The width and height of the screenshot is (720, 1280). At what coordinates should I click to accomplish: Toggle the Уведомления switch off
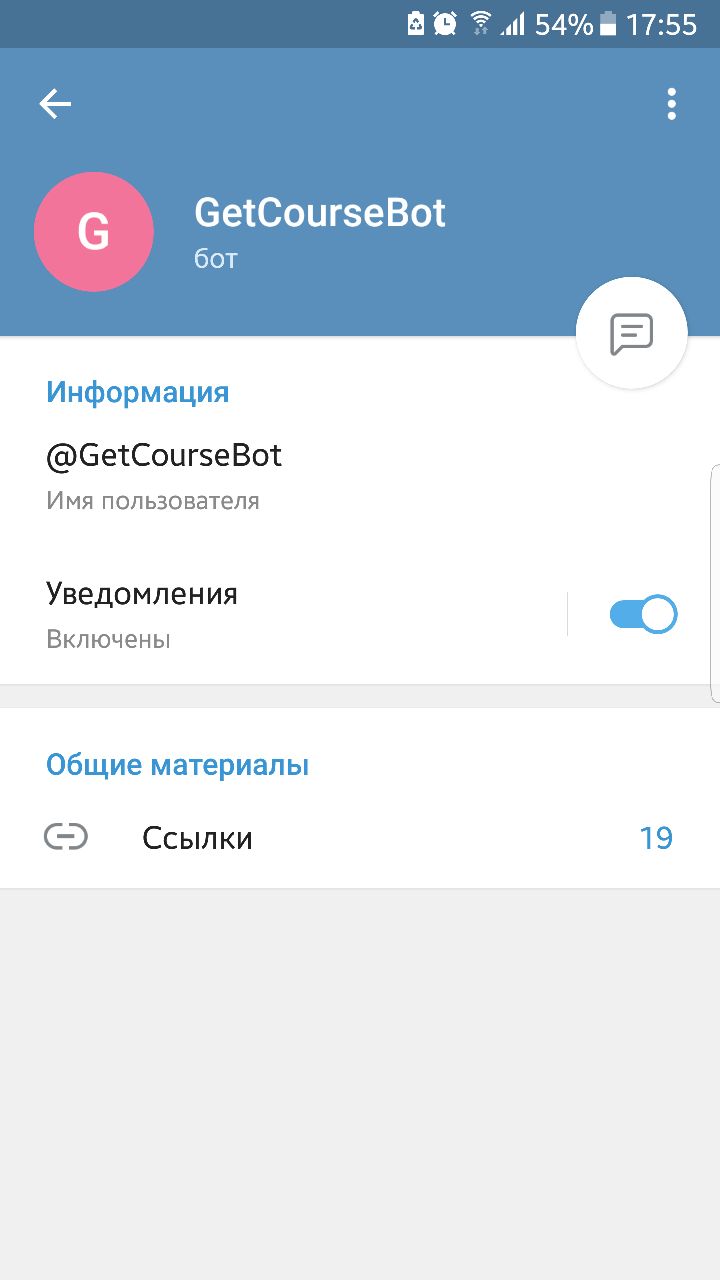tap(643, 614)
